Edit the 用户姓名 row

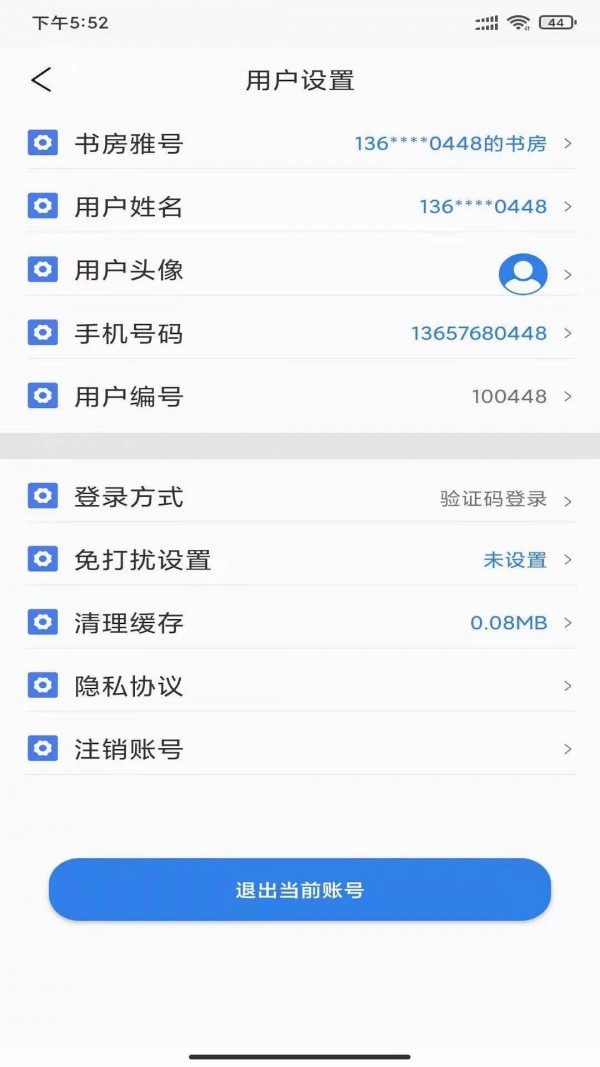coord(300,207)
